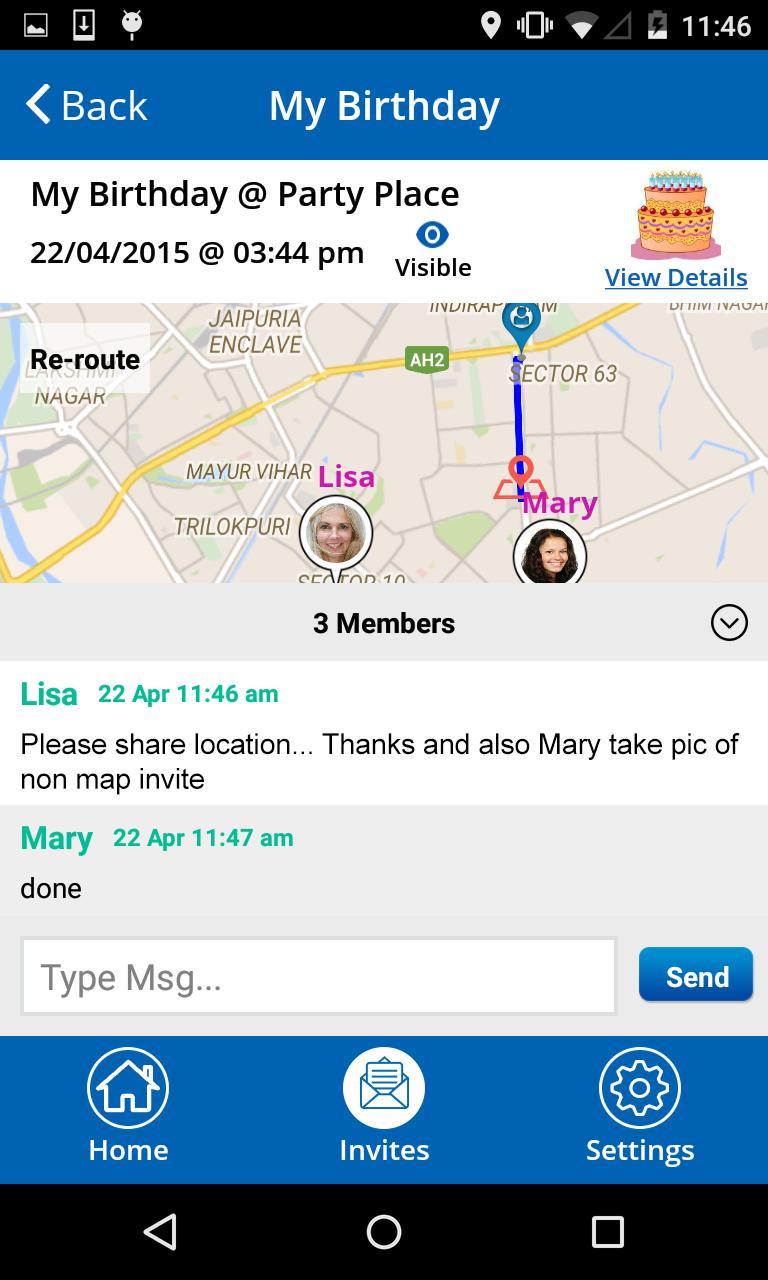This screenshot has width=768, height=1280.
Task: Toggle the Visible eye indicator
Action: pyautogui.click(x=432, y=234)
